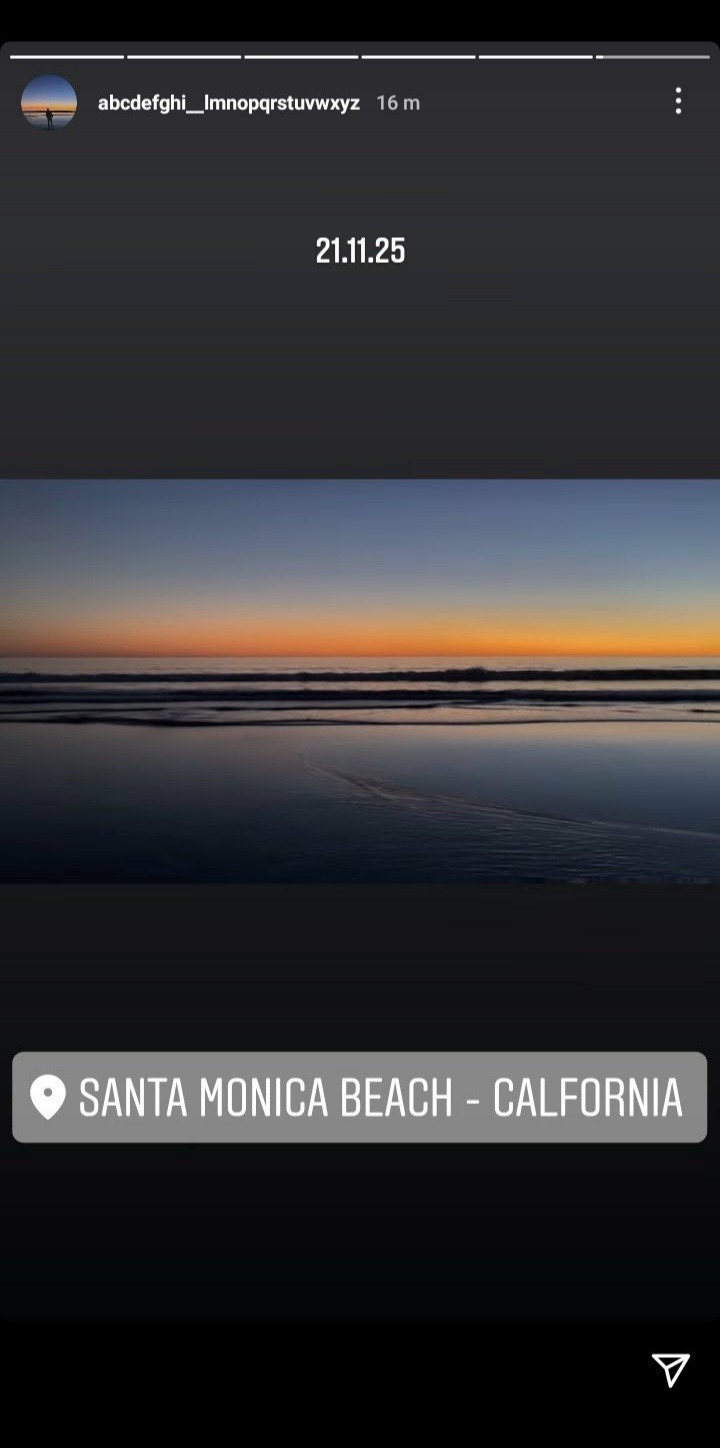The image size is (720, 1448).
Task: Open the story overflow menu
Action: tap(678, 101)
